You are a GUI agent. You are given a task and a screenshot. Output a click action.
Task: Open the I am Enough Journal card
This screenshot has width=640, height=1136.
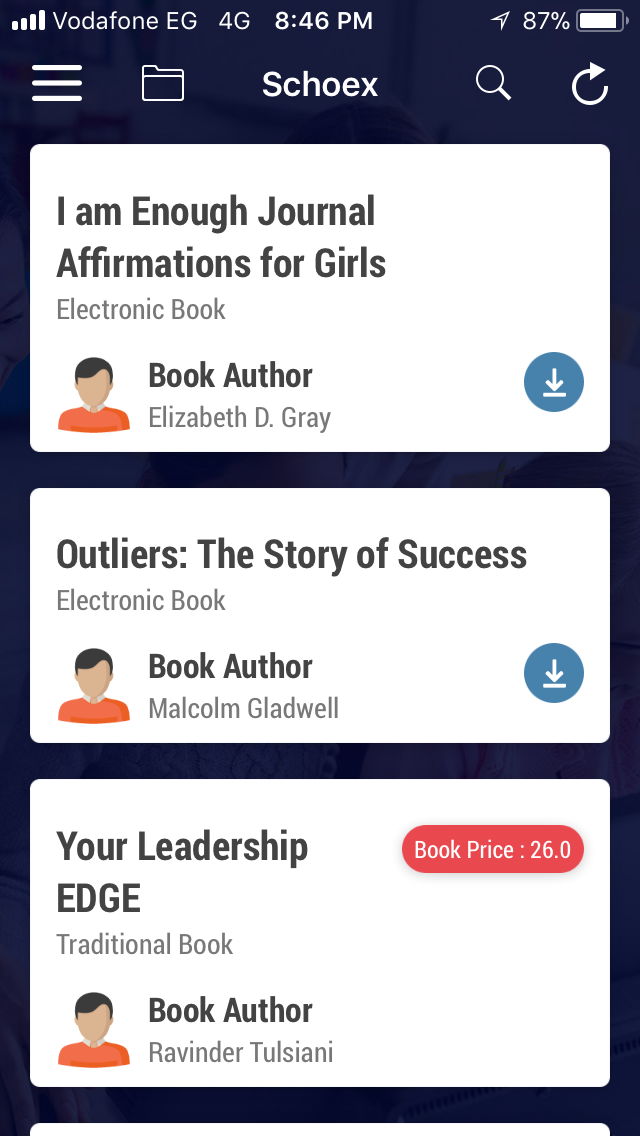click(320, 298)
